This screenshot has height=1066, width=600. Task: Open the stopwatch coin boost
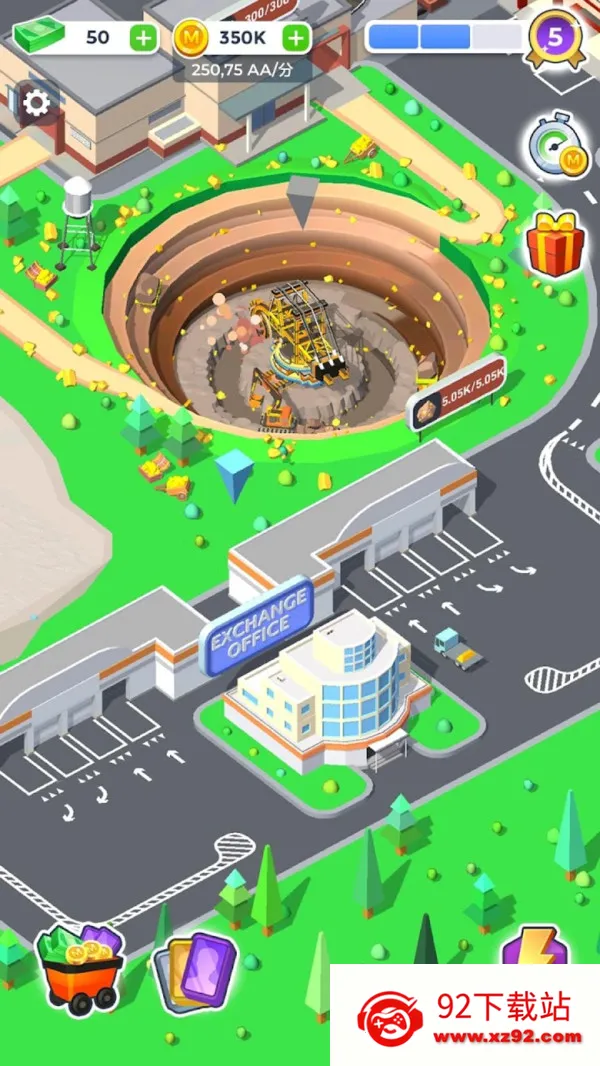[x=556, y=147]
